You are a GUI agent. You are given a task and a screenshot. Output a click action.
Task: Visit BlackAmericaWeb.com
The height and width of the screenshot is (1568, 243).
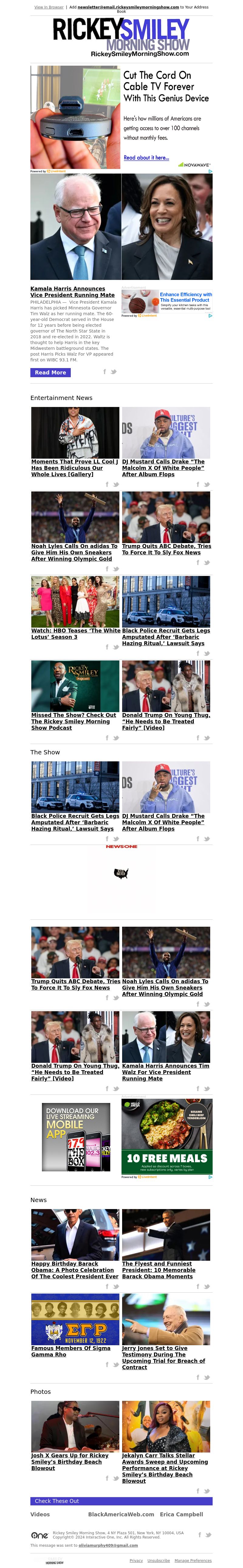pyautogui.click(x=121, y=1514)
